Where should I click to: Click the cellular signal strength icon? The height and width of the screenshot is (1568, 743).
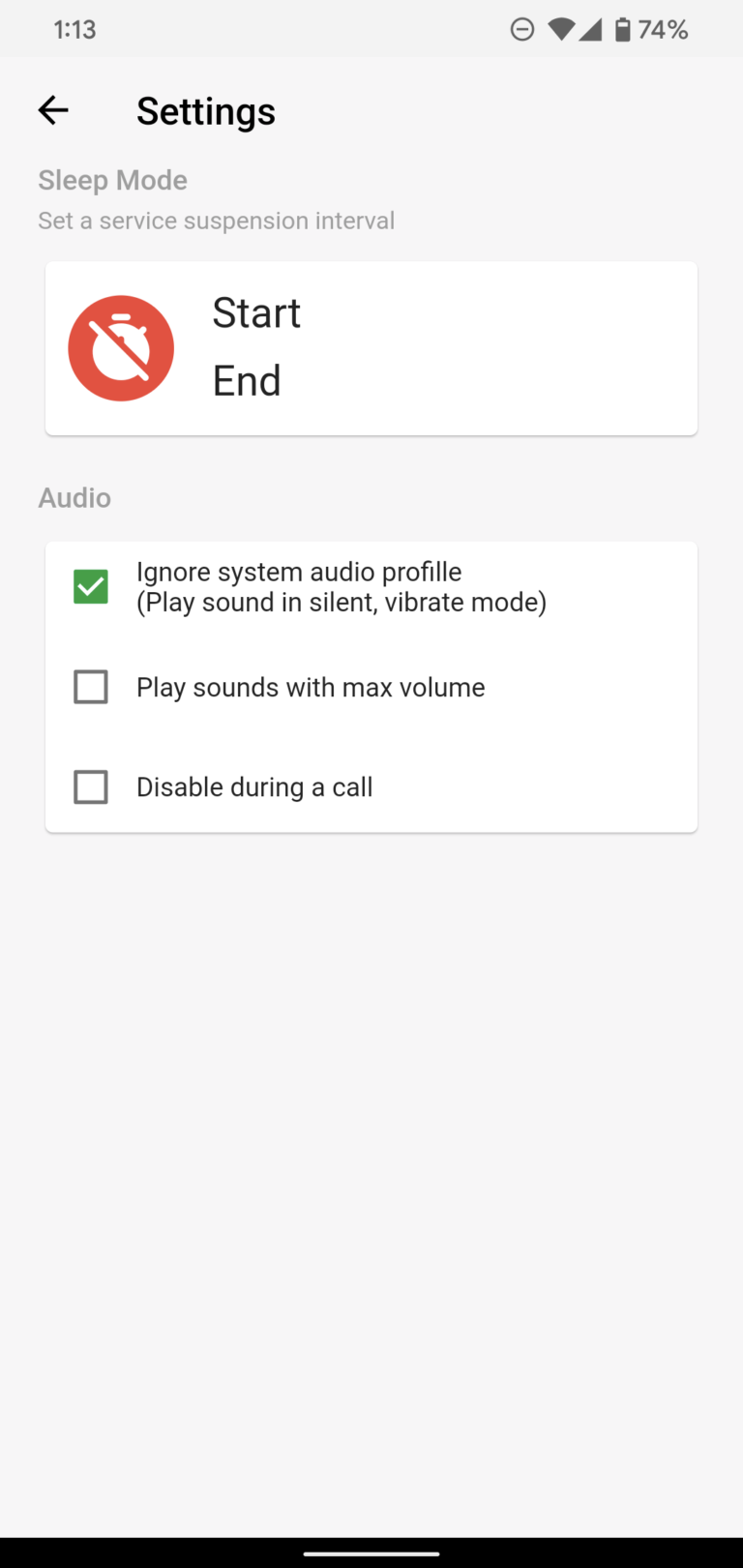[595, 29]
